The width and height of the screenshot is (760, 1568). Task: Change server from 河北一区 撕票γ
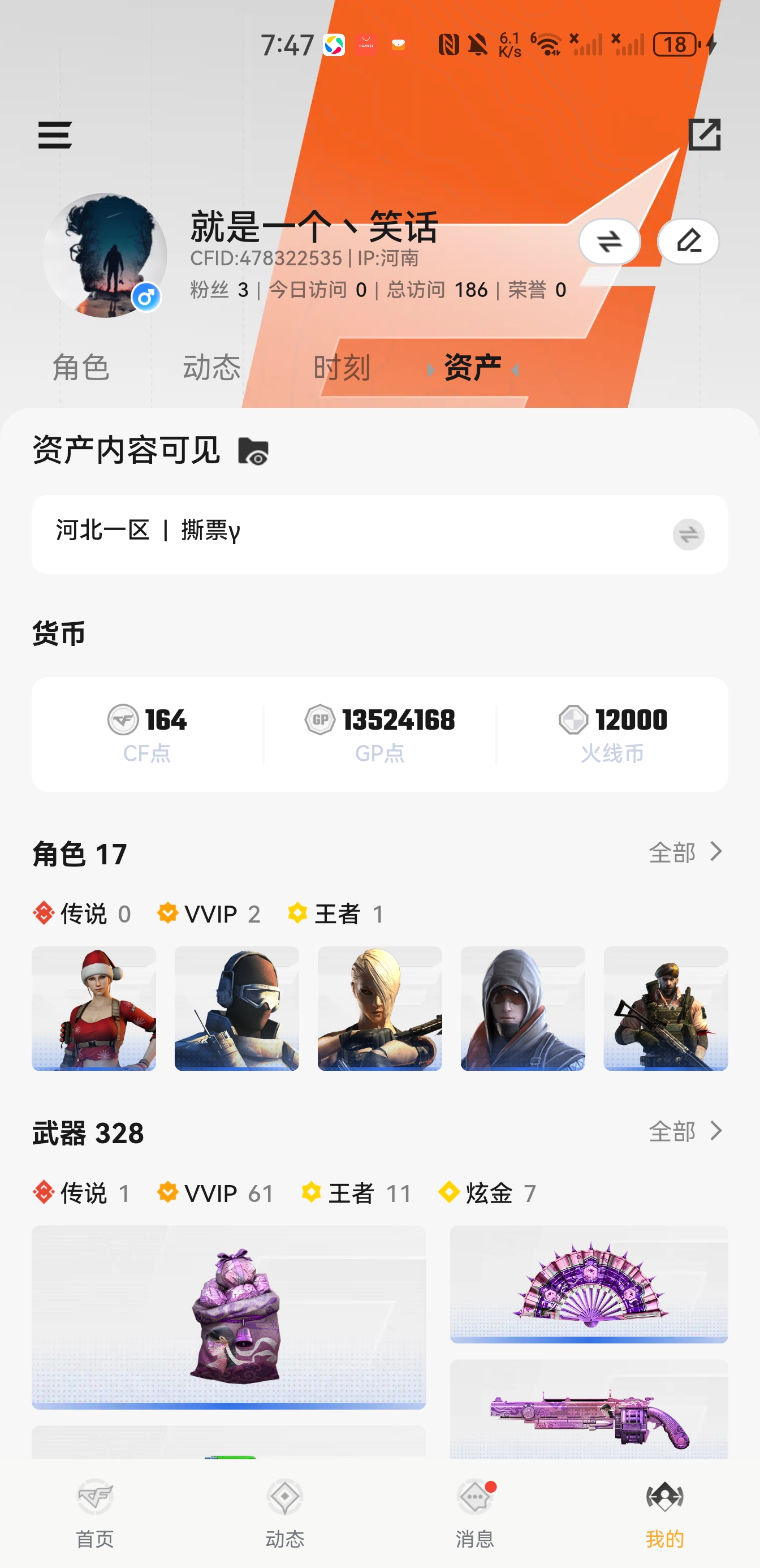click(688, 535)
